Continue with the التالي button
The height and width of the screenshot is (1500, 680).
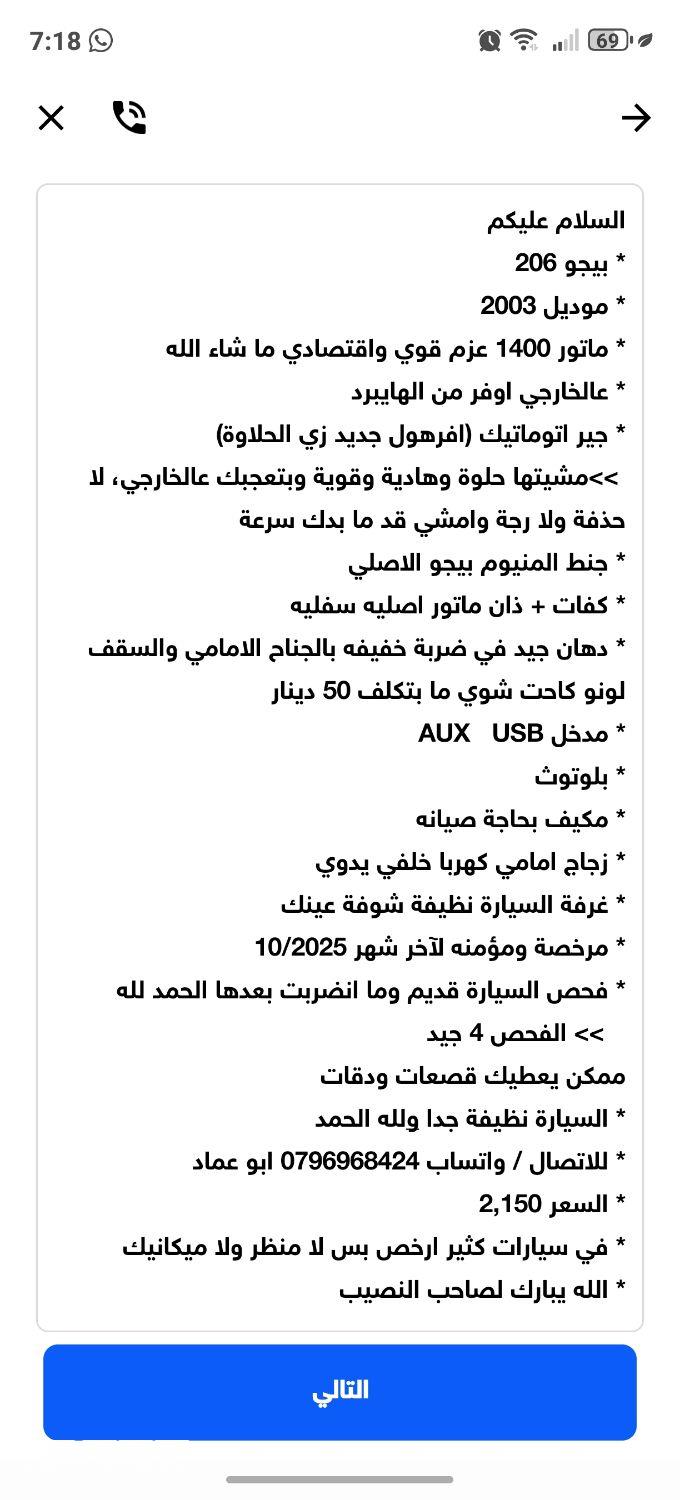click(340, 1391)
